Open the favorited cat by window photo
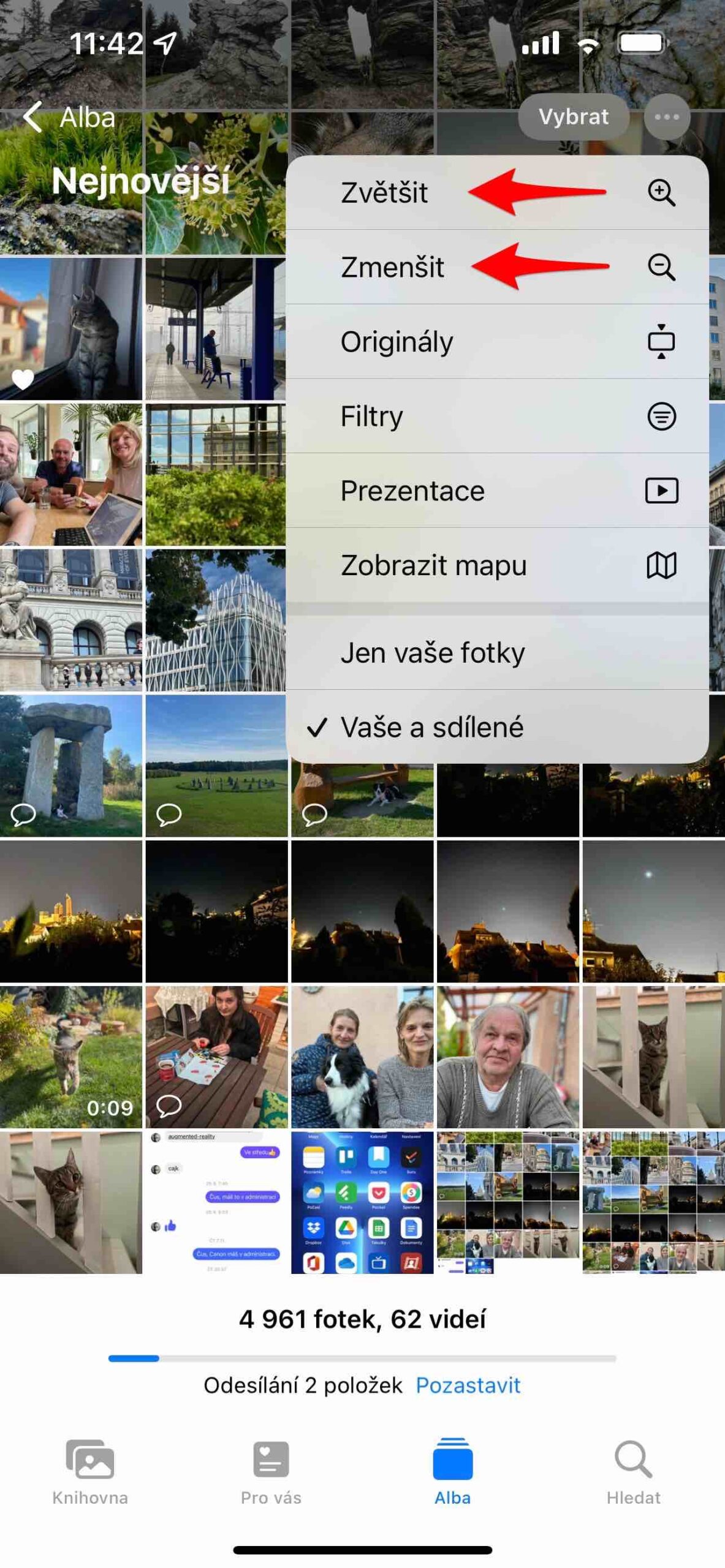Viewport: 725px width, 1568px height. (70, 329)
